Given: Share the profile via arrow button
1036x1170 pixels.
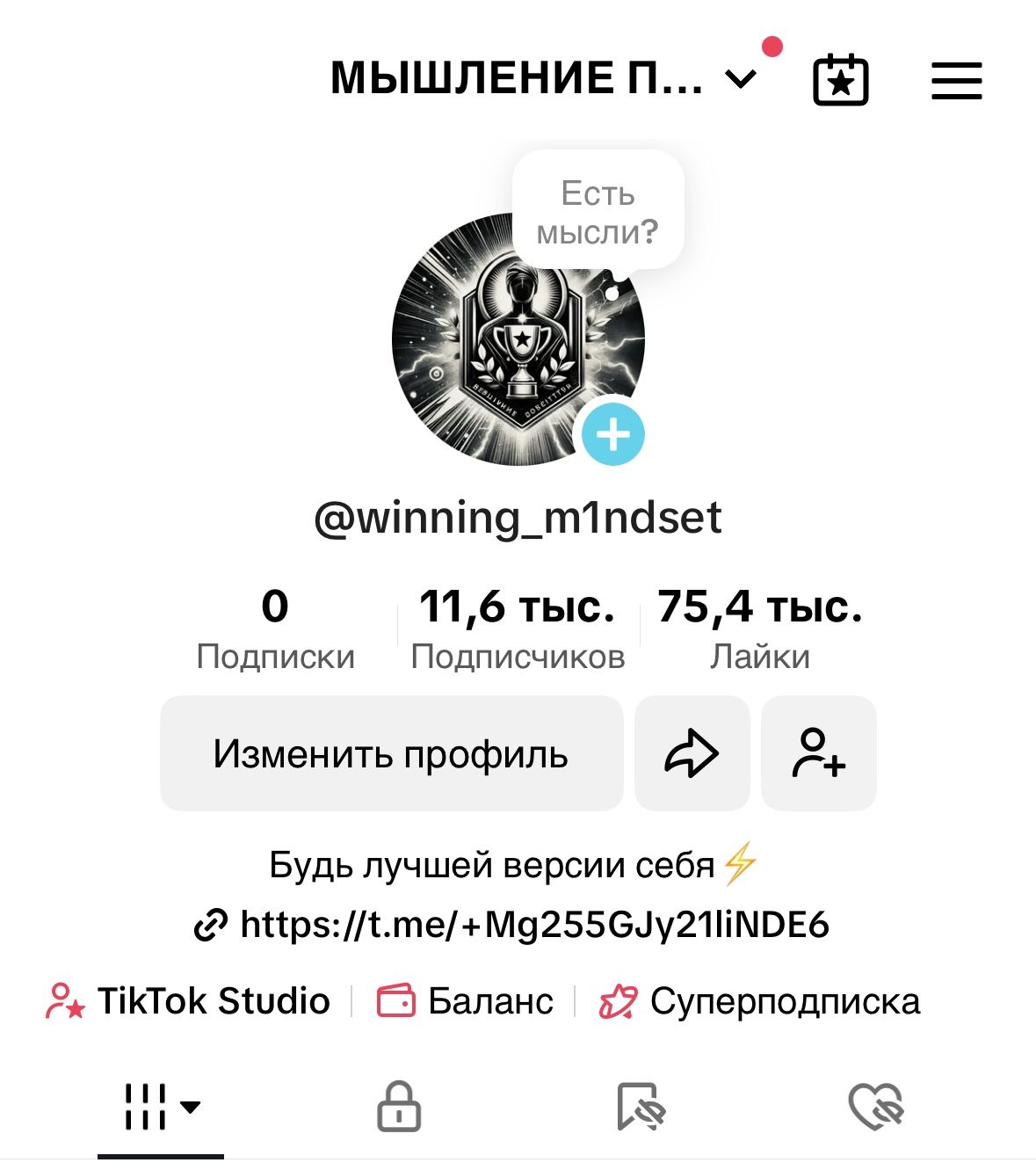Looking at the screenshot, I should click(692, 753).
